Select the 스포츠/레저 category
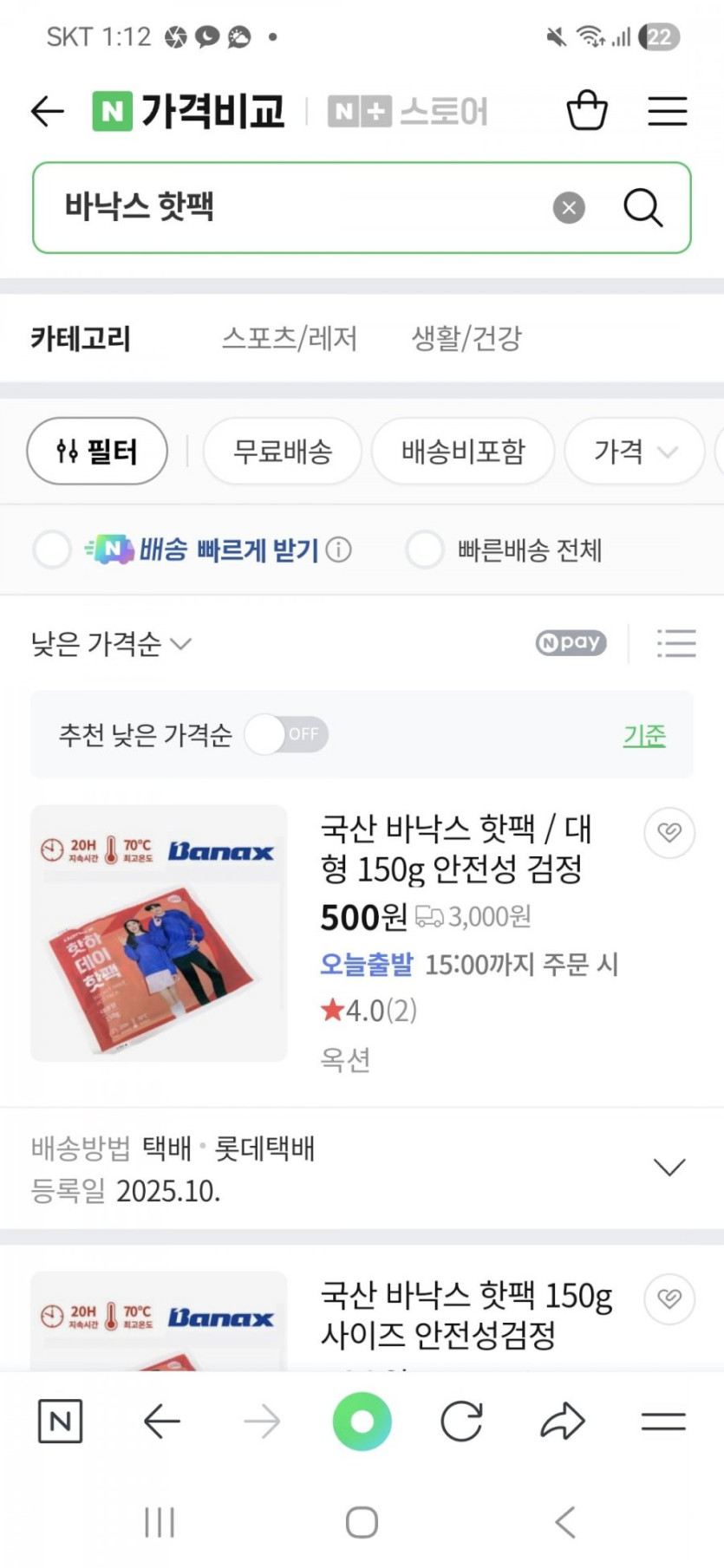724x1568 pixels. 290,338
